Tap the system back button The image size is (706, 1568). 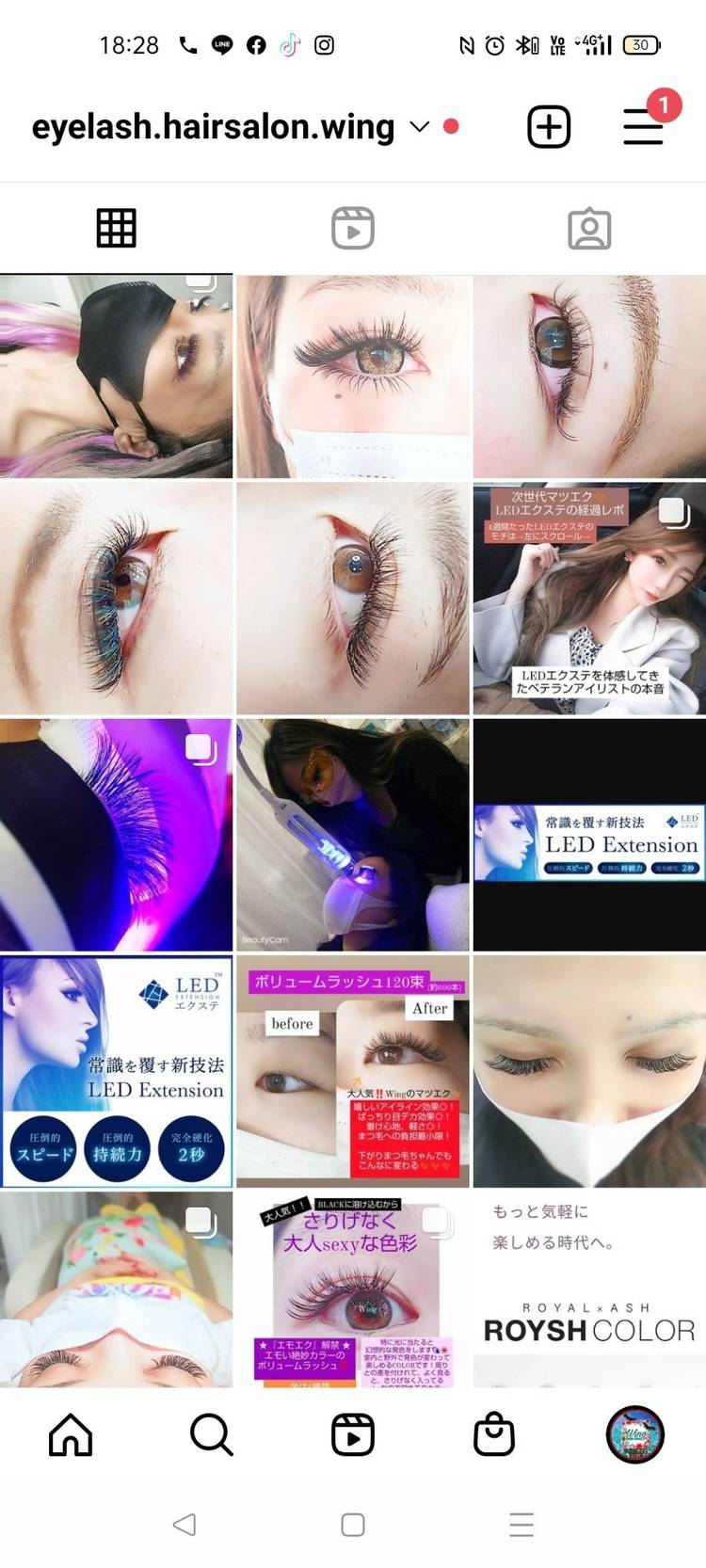tap(185, 1525)
